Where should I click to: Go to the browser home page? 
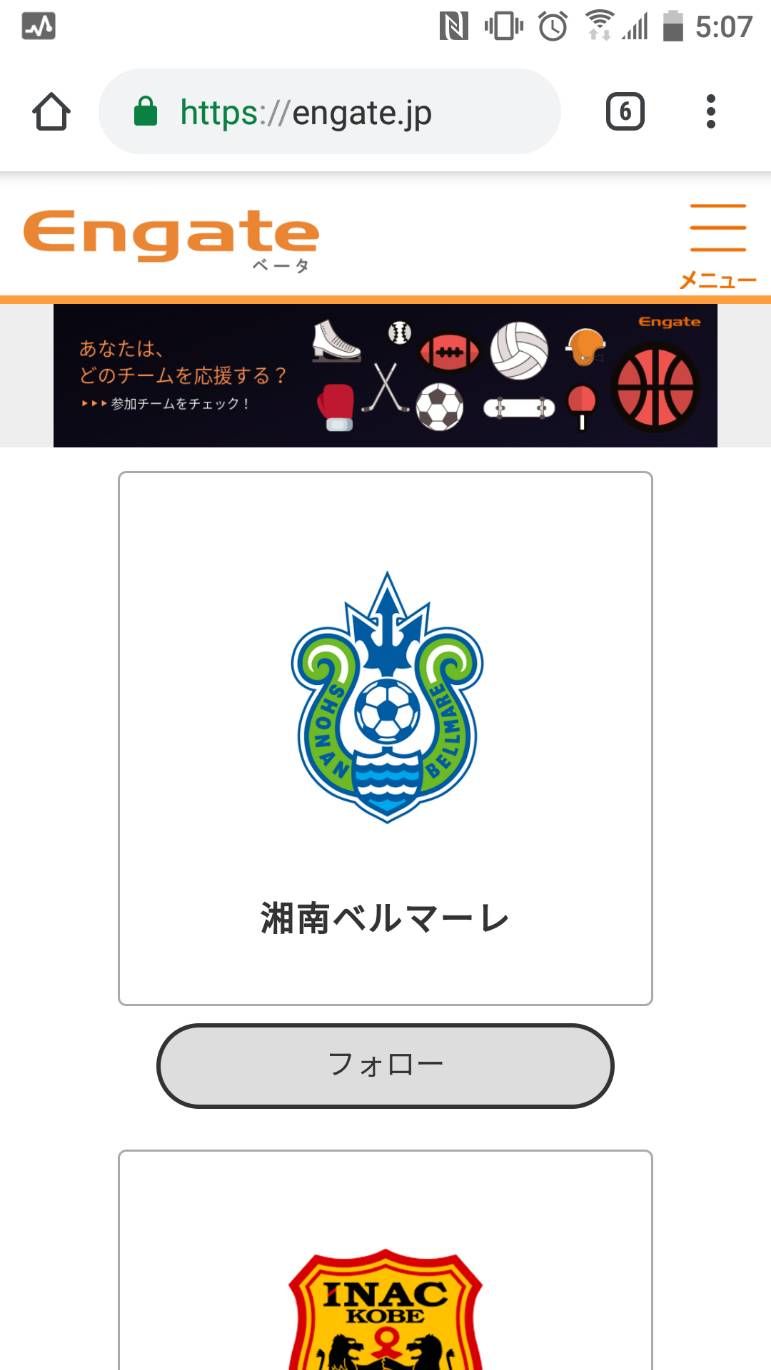(51, 112)
